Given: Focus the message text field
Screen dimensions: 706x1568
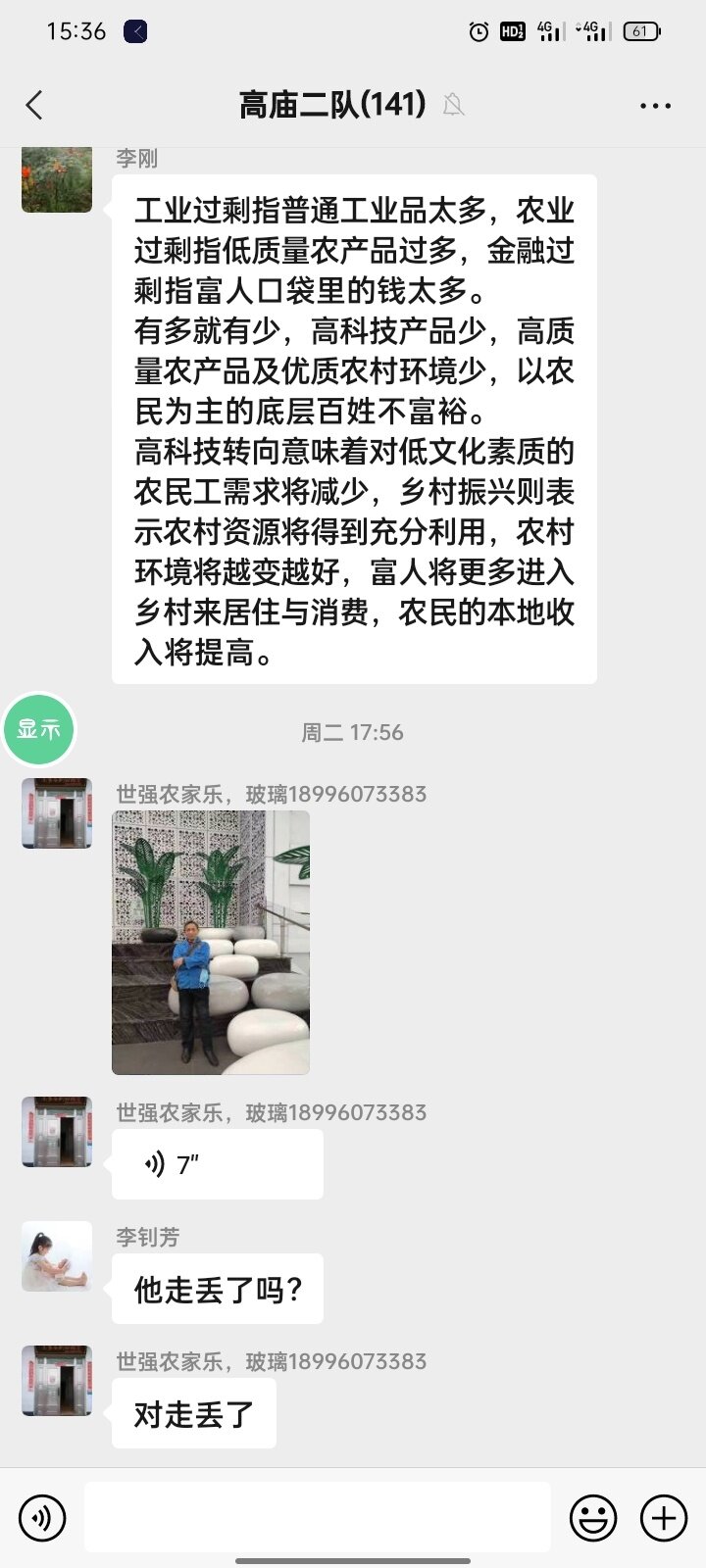Looking at the screenshot, I should pyautogui.click(x=317, y=1517).
